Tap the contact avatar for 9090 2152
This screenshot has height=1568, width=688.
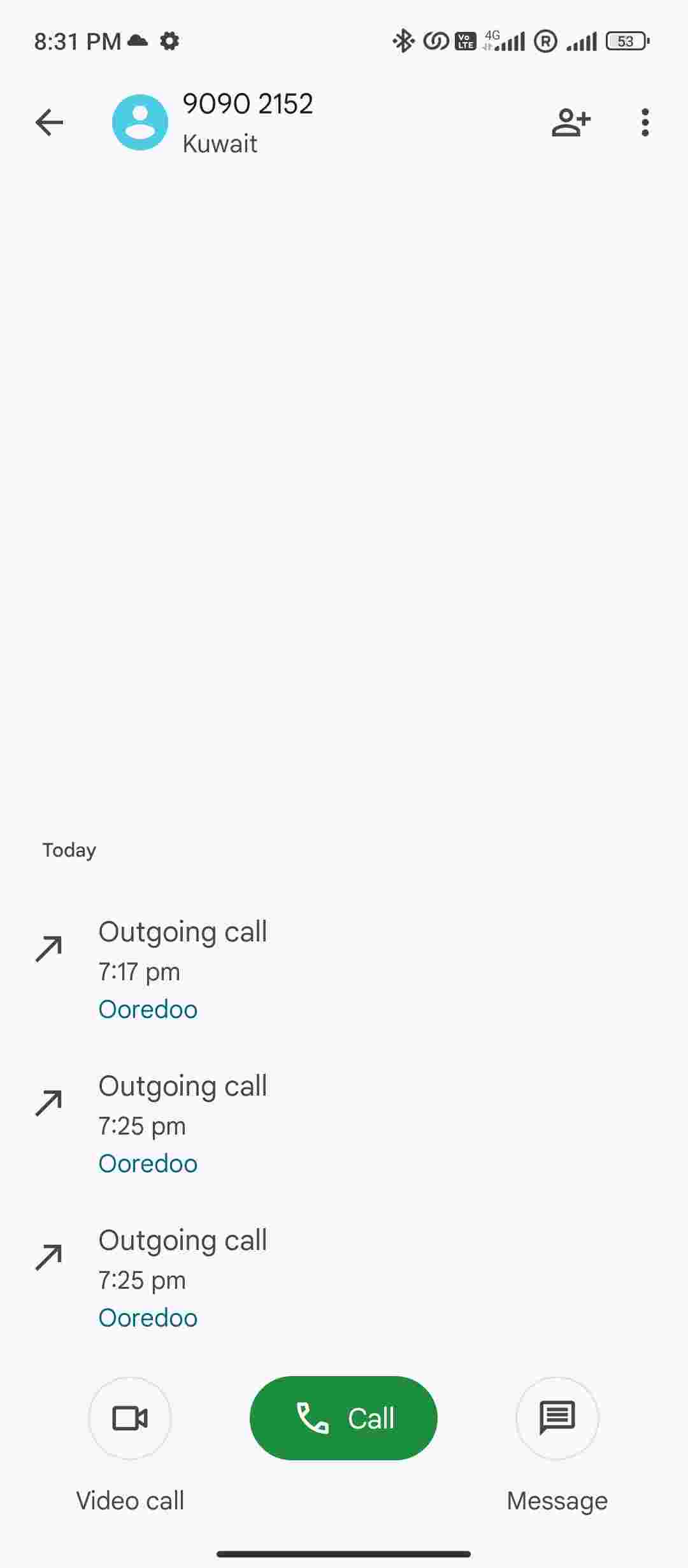tap(140, 122)
